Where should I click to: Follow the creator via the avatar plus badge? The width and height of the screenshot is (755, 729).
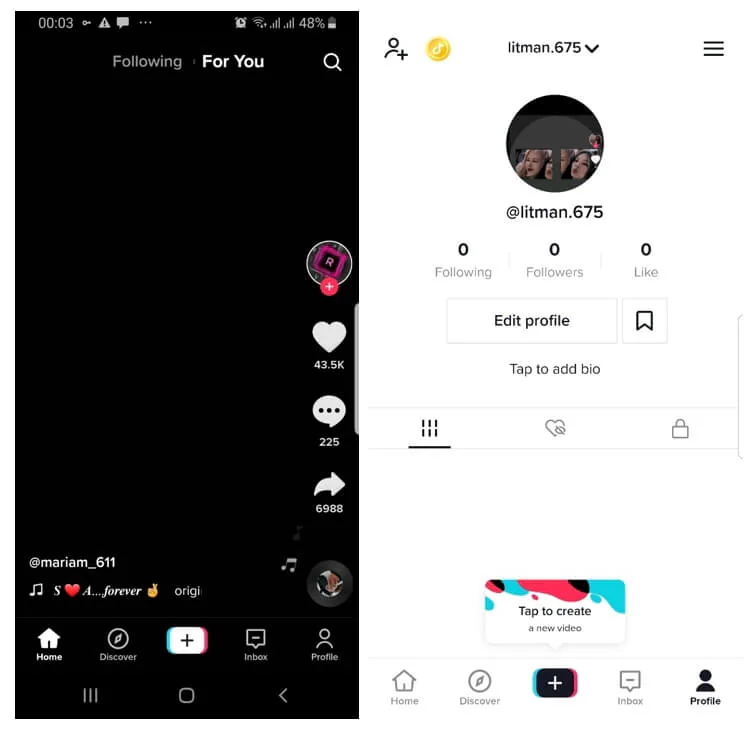329,287
